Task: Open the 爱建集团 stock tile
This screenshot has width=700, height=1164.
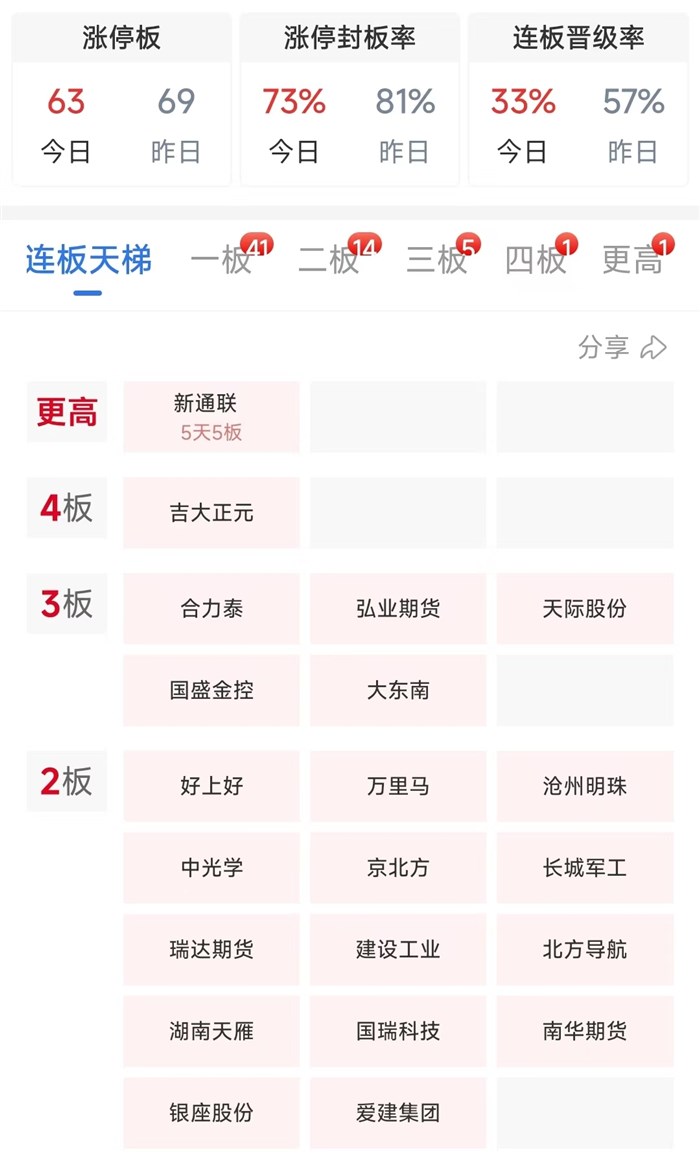Action: pos(398,1112)
